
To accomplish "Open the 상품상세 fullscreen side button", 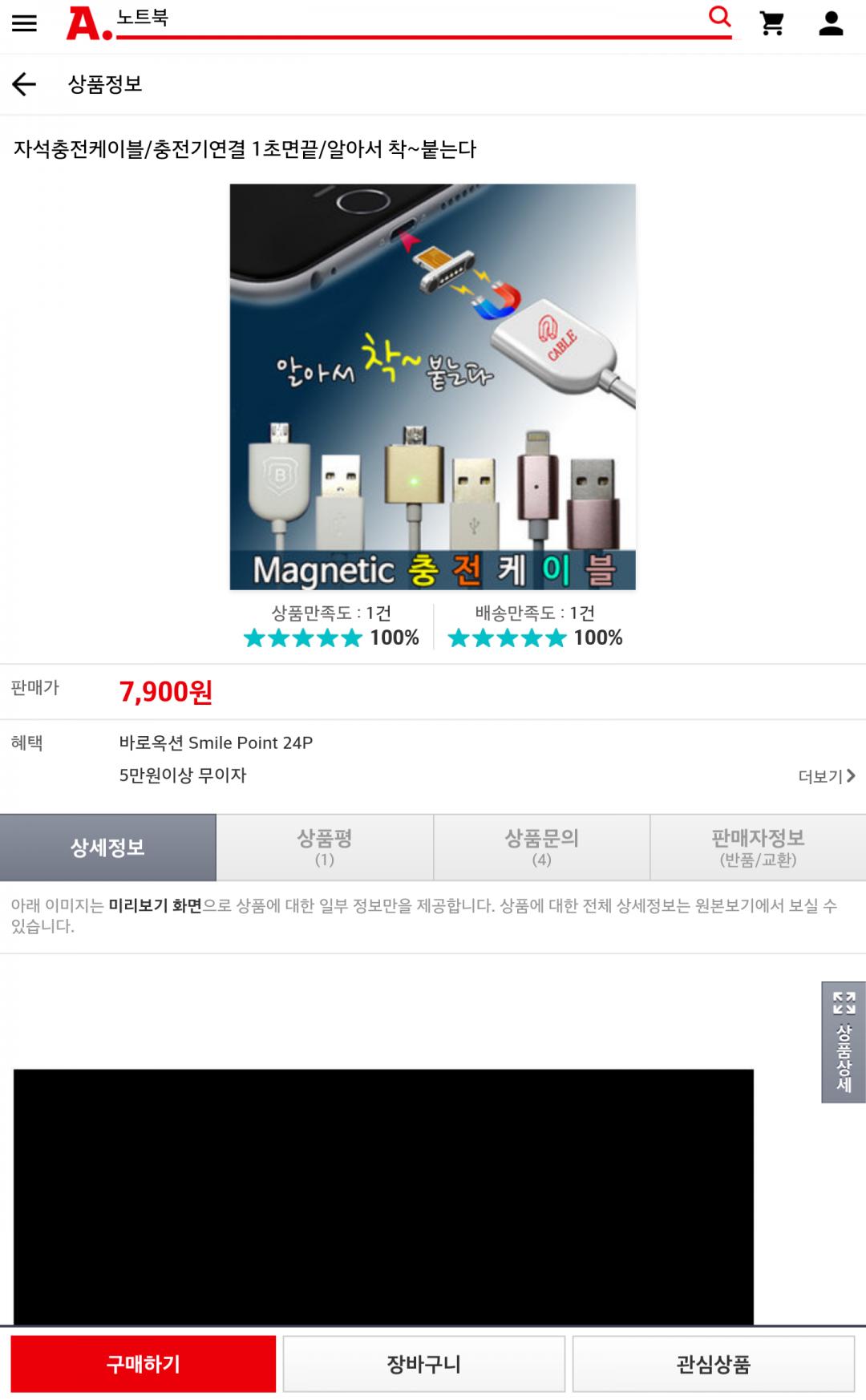I will (843, 1042).
